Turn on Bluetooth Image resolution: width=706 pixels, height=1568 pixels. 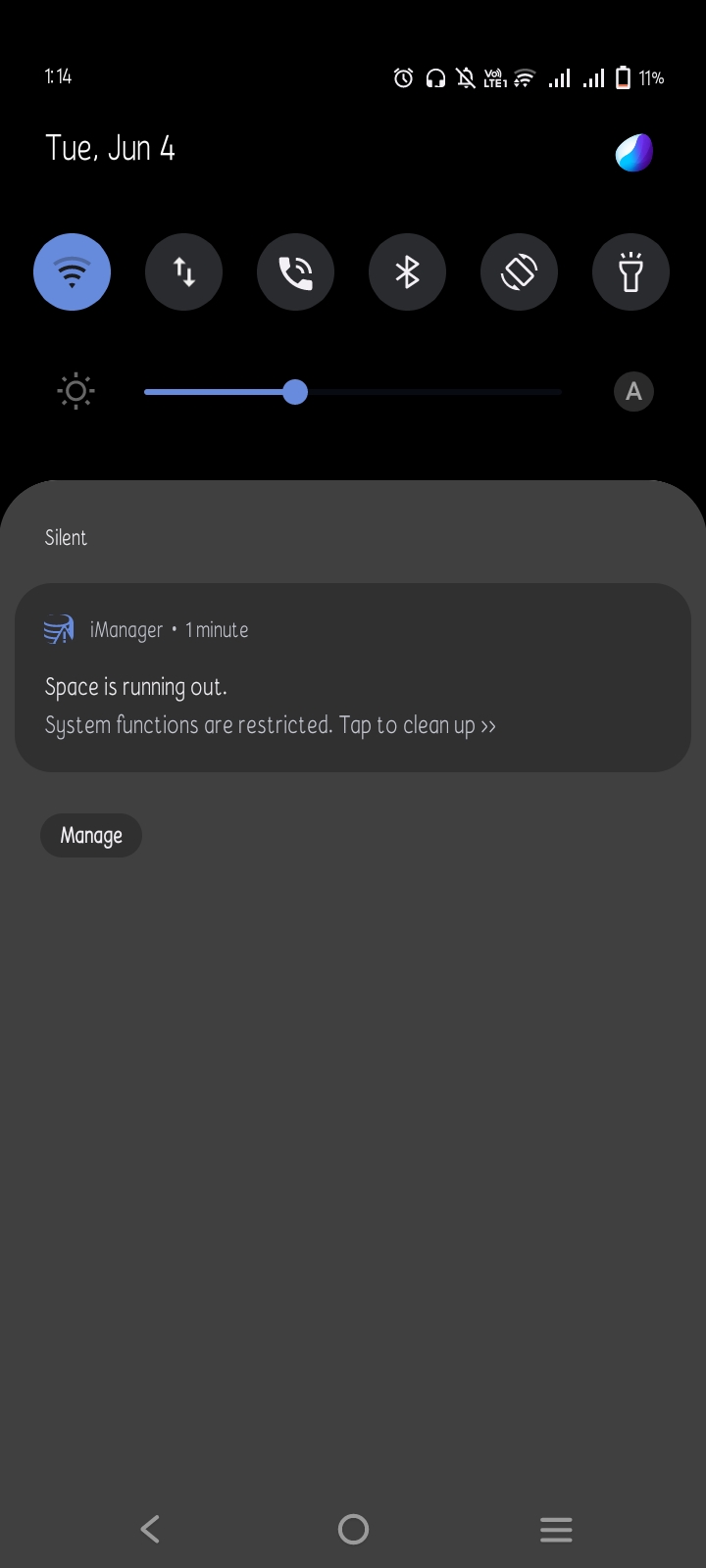[x=407, y=271]
